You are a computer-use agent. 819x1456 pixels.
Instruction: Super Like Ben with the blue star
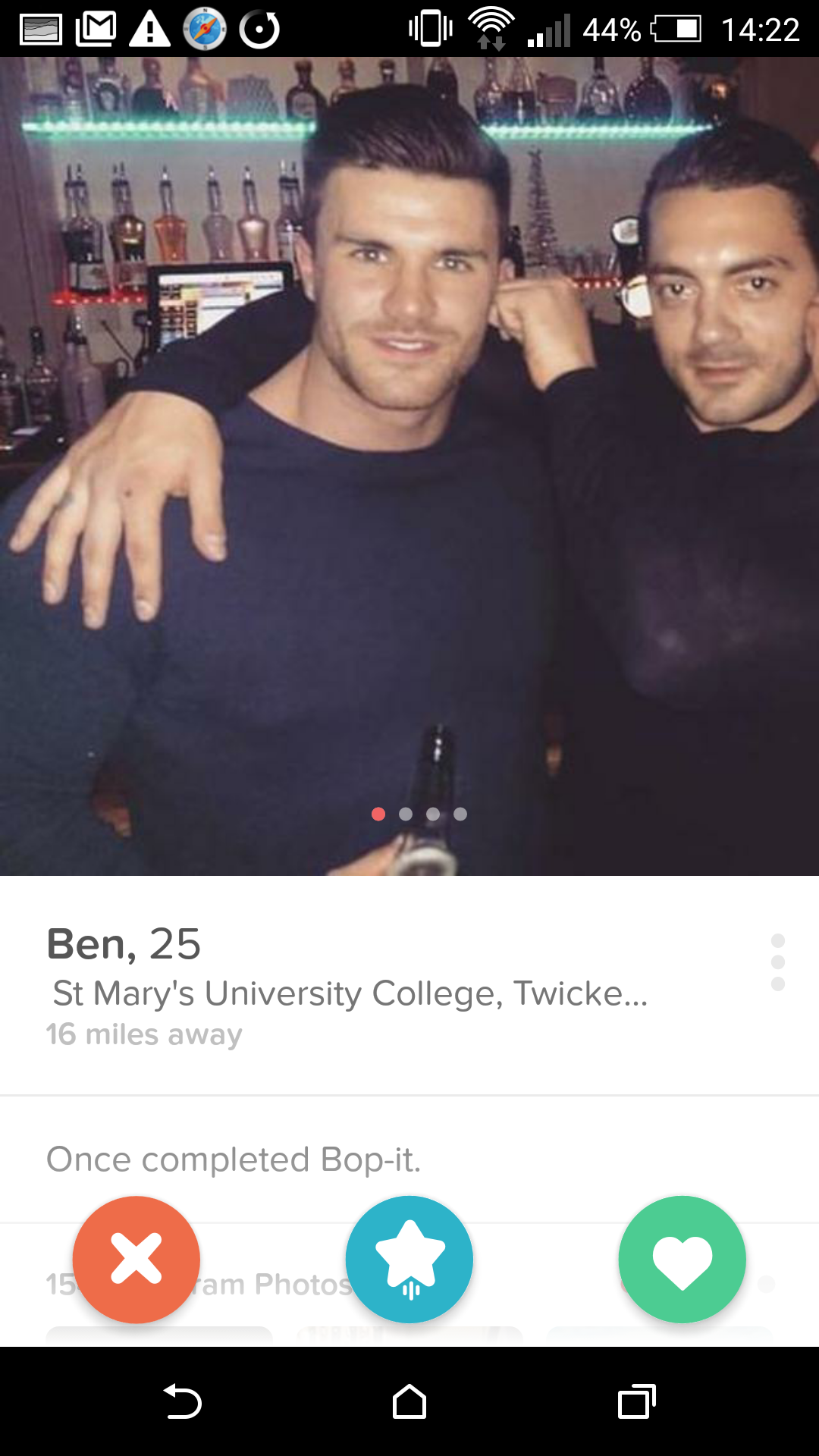point(409,1259)
